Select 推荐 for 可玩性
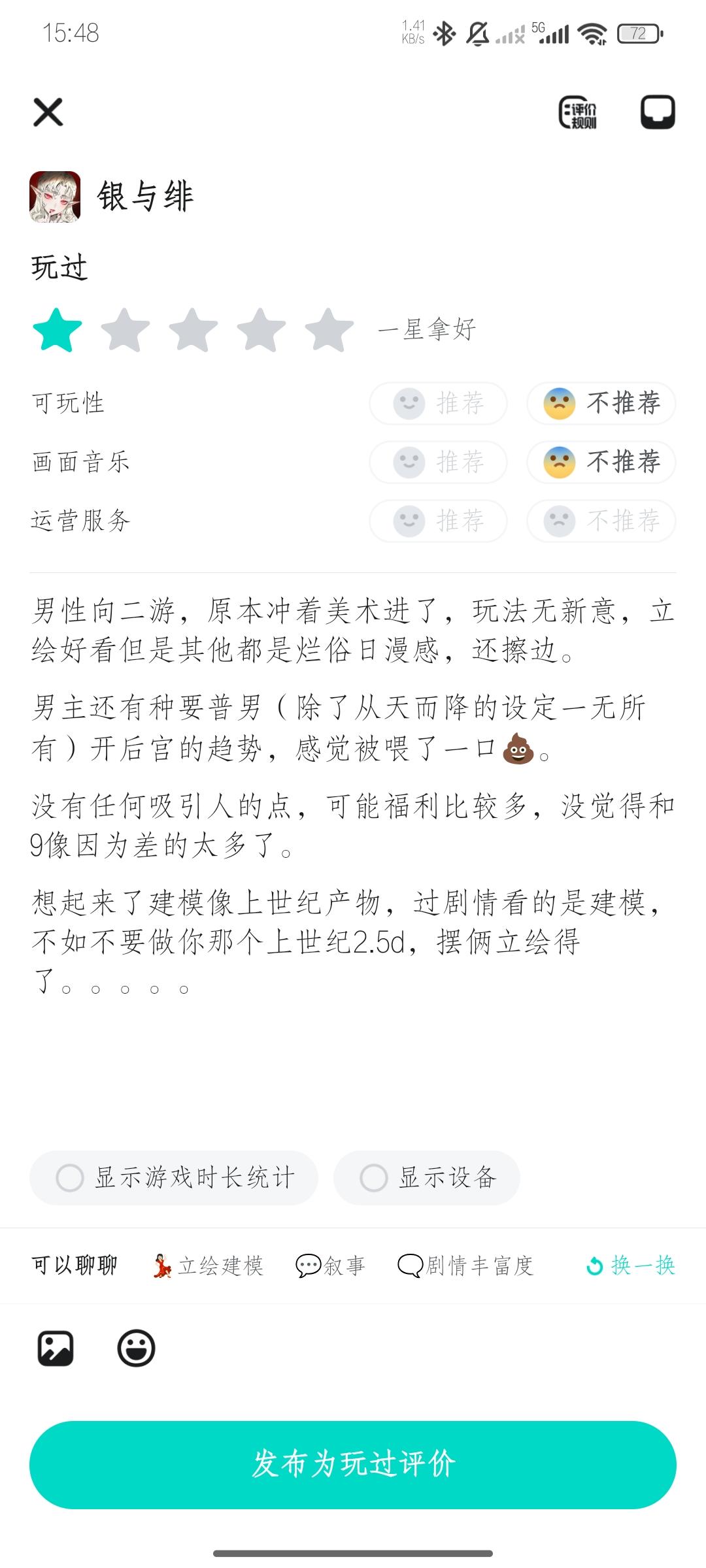The height and width of the screenshot is (1568, 706). [x=438, y=403]
